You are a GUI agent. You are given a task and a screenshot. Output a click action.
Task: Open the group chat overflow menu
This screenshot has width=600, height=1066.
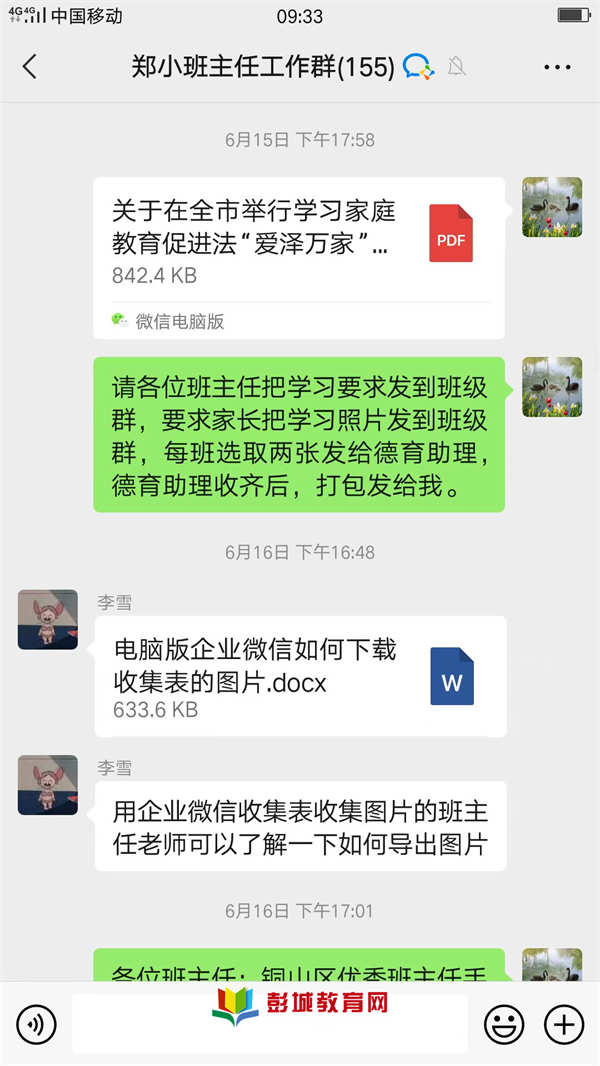tap(557, 67)
